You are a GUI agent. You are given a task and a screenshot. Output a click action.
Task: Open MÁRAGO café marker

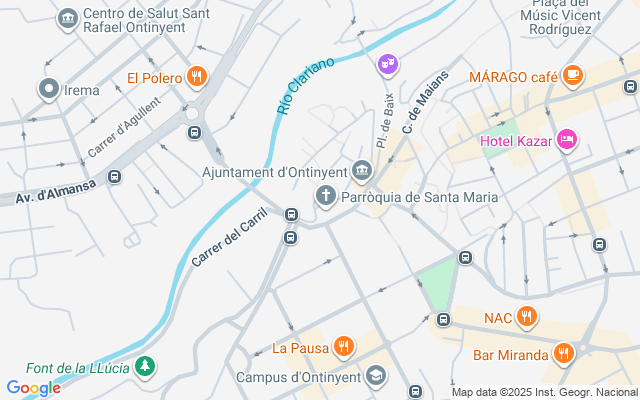click(572, 76)
